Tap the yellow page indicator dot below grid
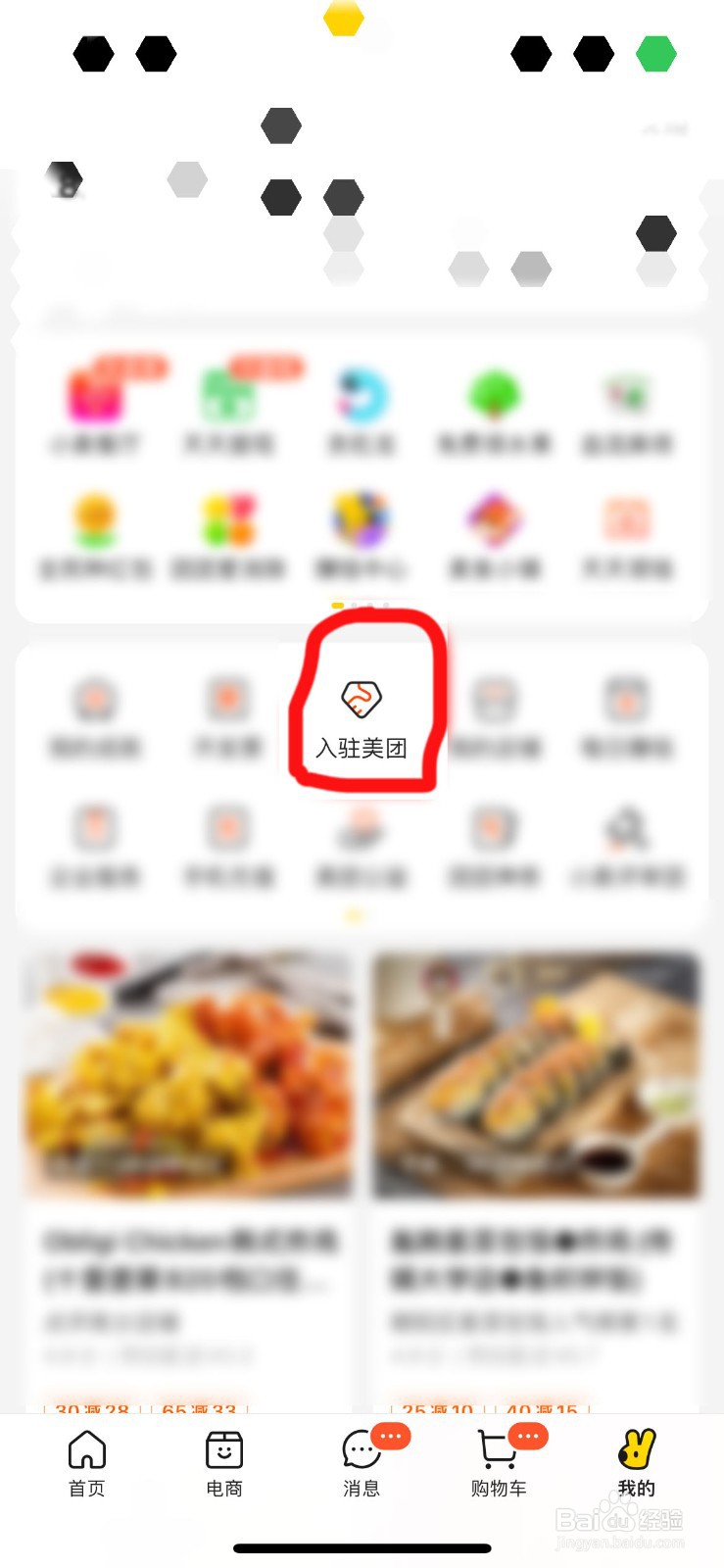Screen dimensions: 724x1568 tap(354, 915)
